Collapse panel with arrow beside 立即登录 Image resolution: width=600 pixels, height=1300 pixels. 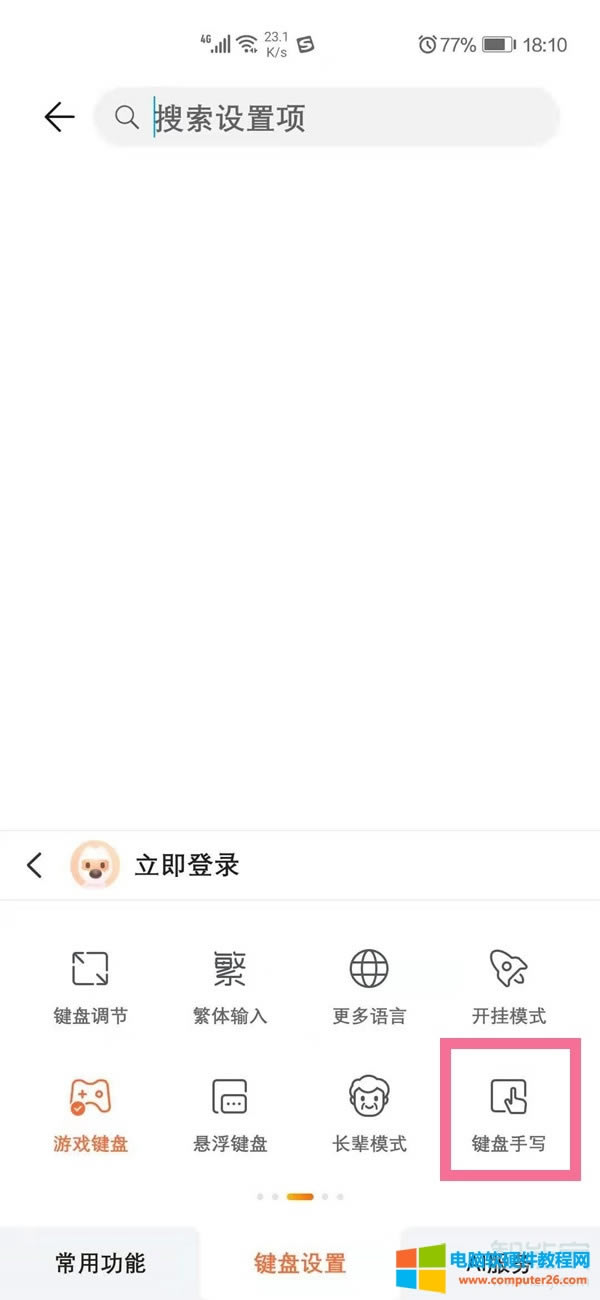[x=35, y=865]
